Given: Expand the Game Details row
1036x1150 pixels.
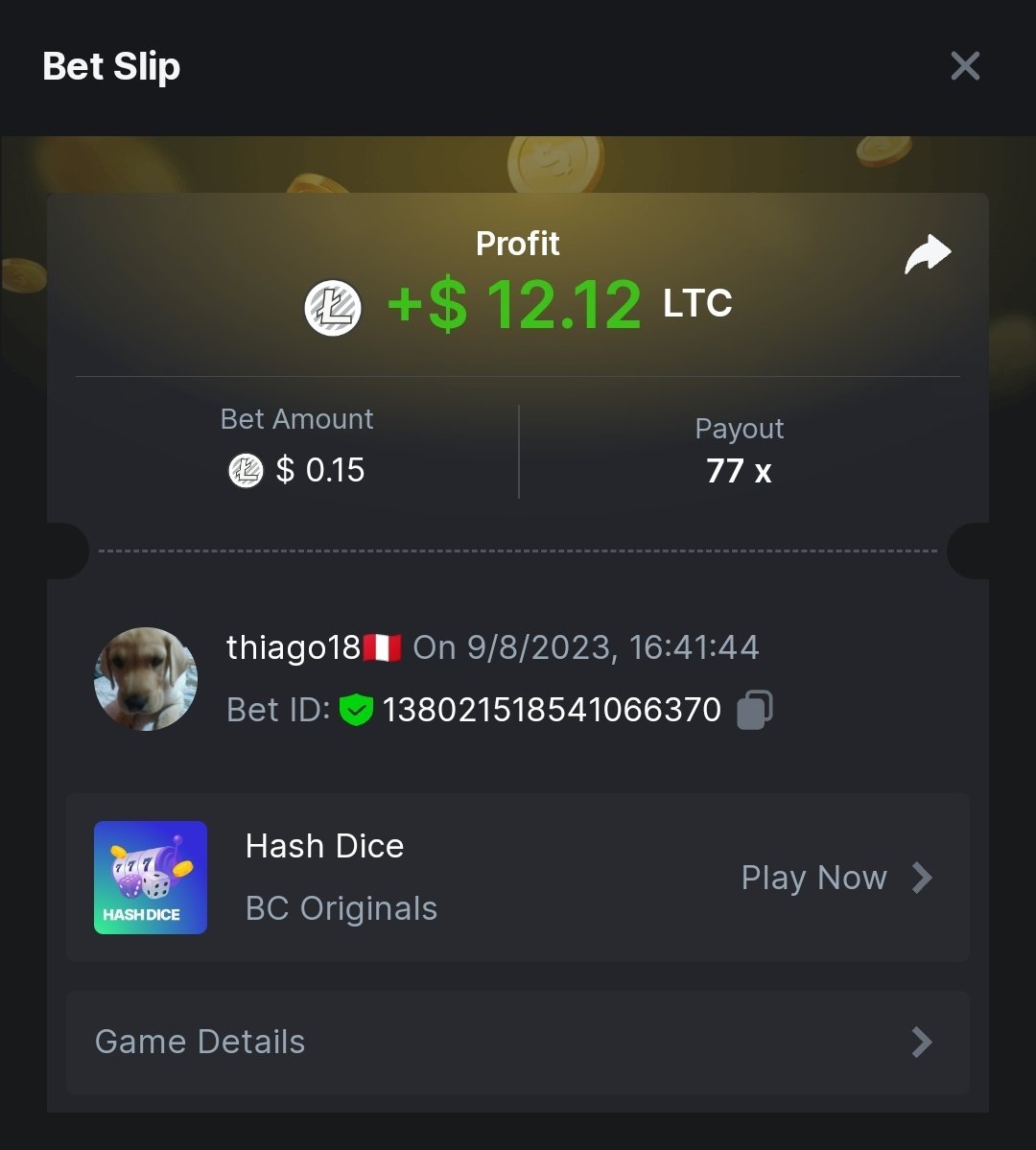Looking at the screenshot, I should pyautogui.click(x=518, y=1042).
